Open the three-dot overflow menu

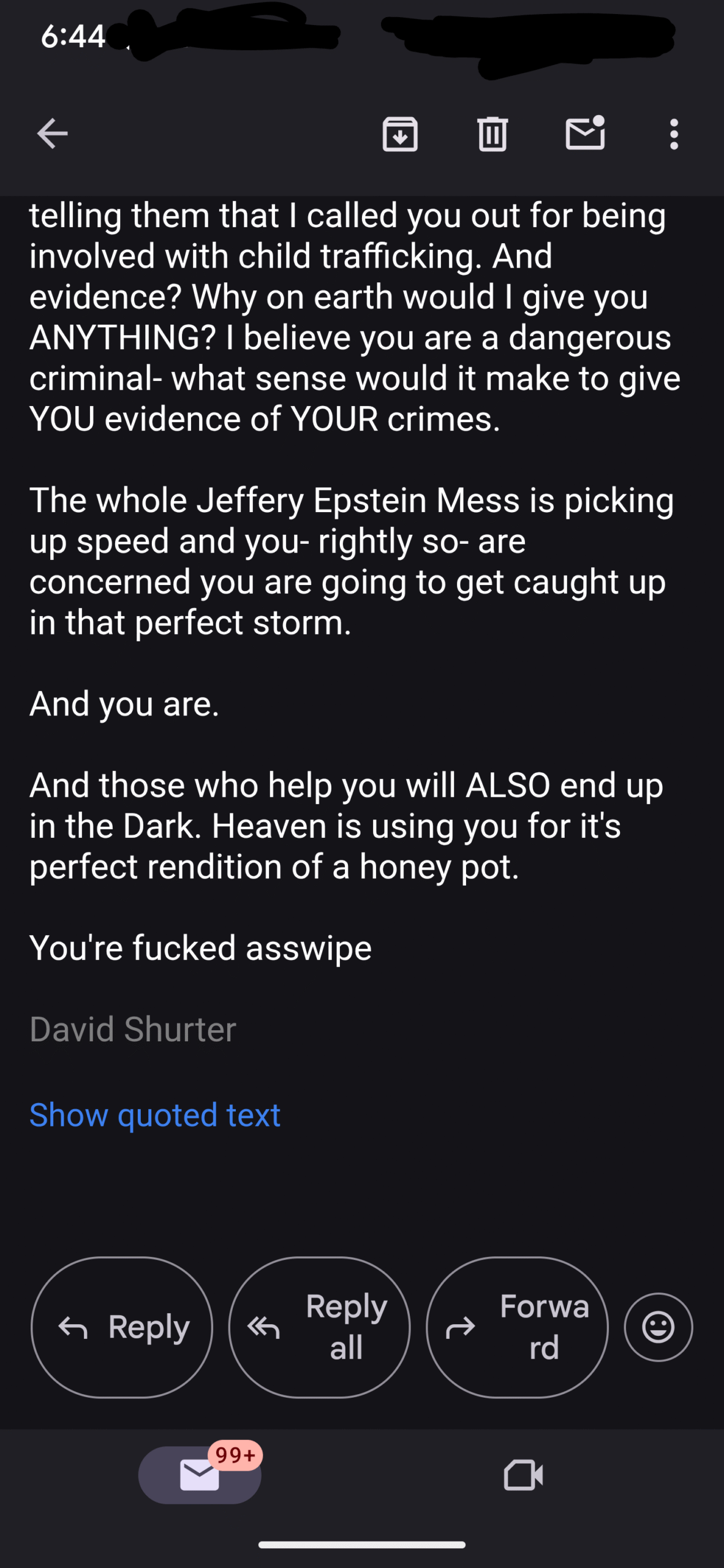tap(674, 134)
